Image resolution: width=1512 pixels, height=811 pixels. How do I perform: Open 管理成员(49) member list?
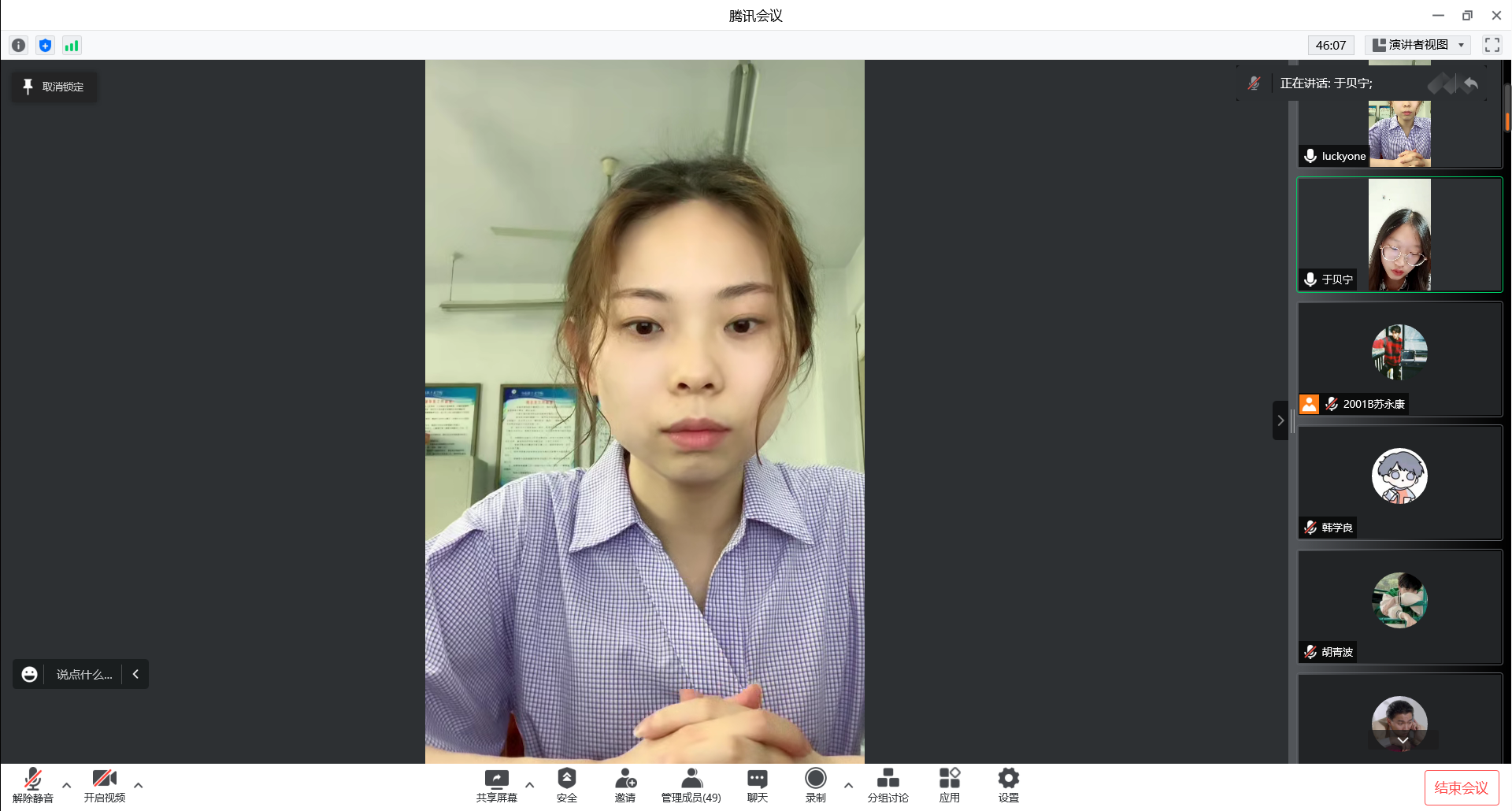[691, 785]
